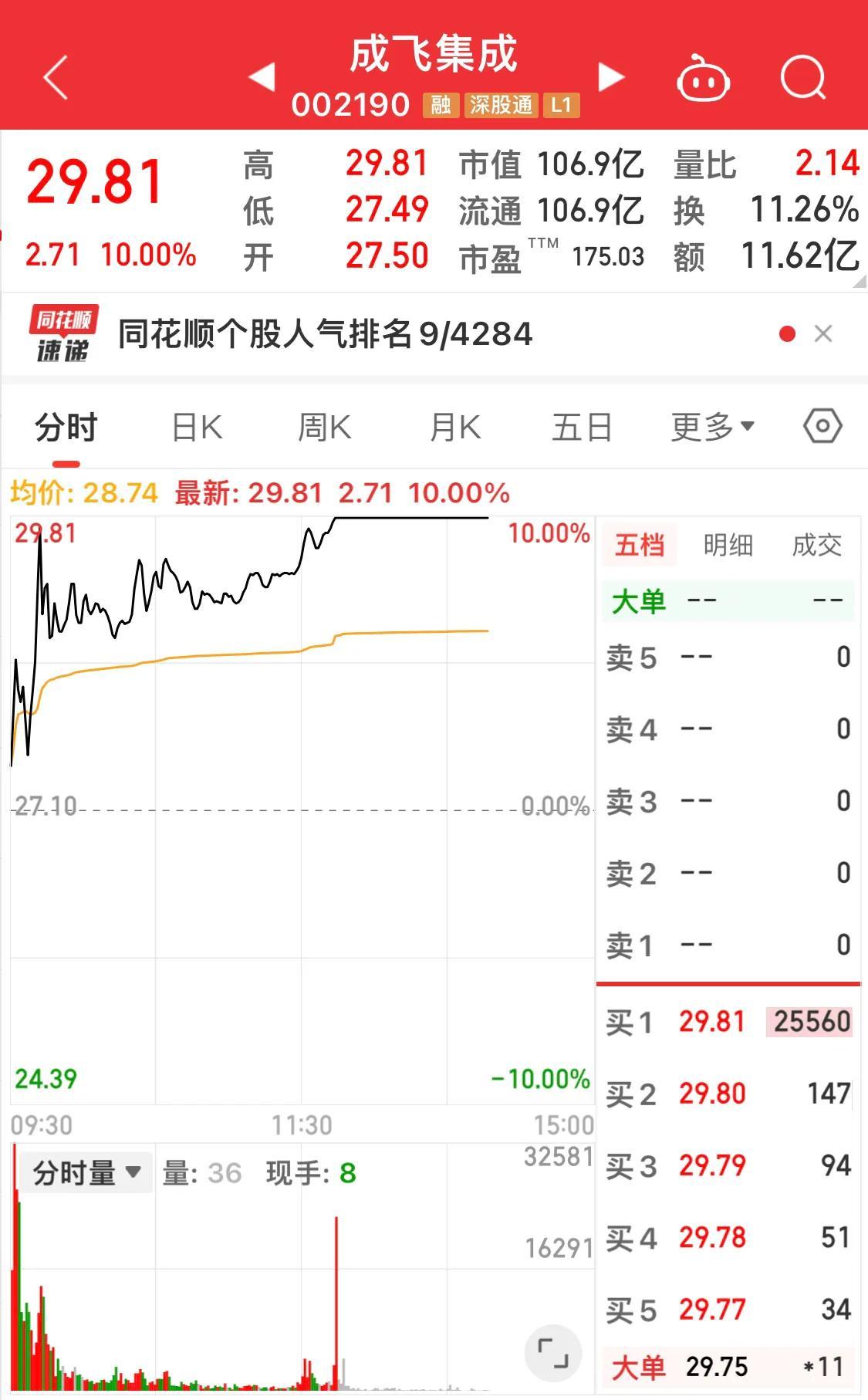868x1400 pixels.
Task: Switch to the 明细 tab
Action: tap(728, 545)
